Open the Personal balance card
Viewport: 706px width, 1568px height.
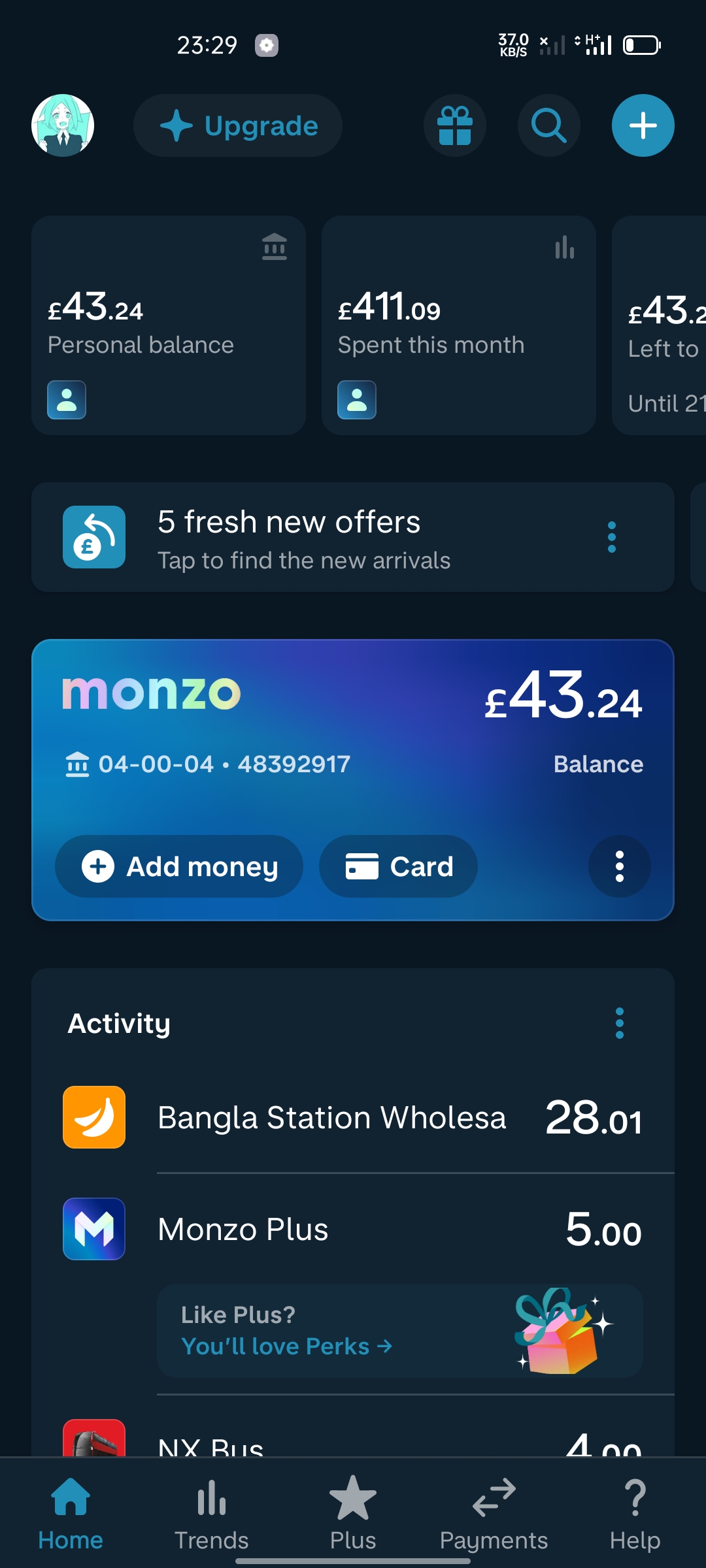[169, 325]
